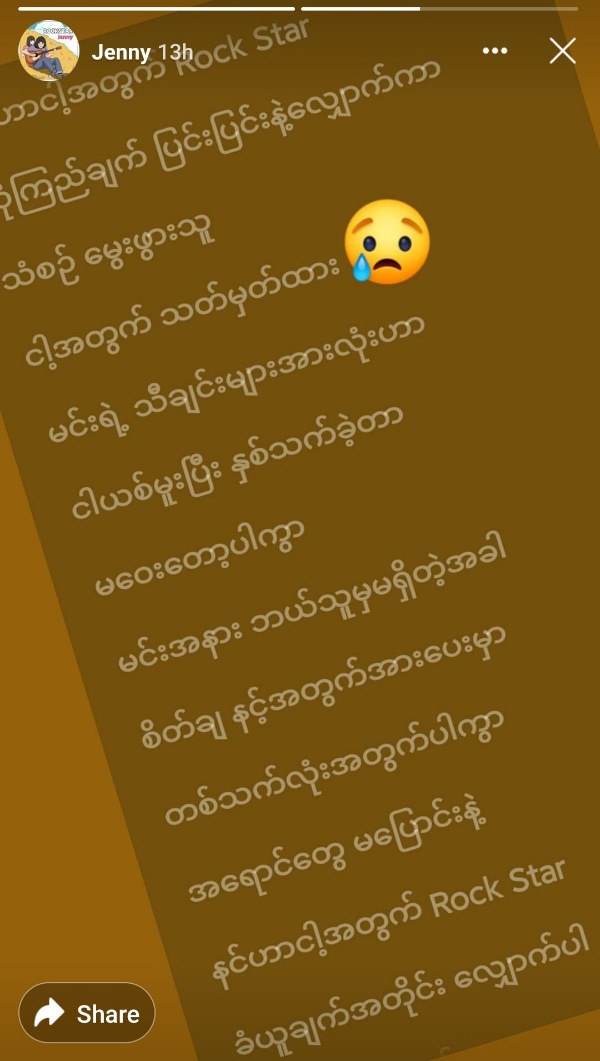Screen dimensions: 600x1061
Task: Open Jenny's profile name
Action: point(121,53)
